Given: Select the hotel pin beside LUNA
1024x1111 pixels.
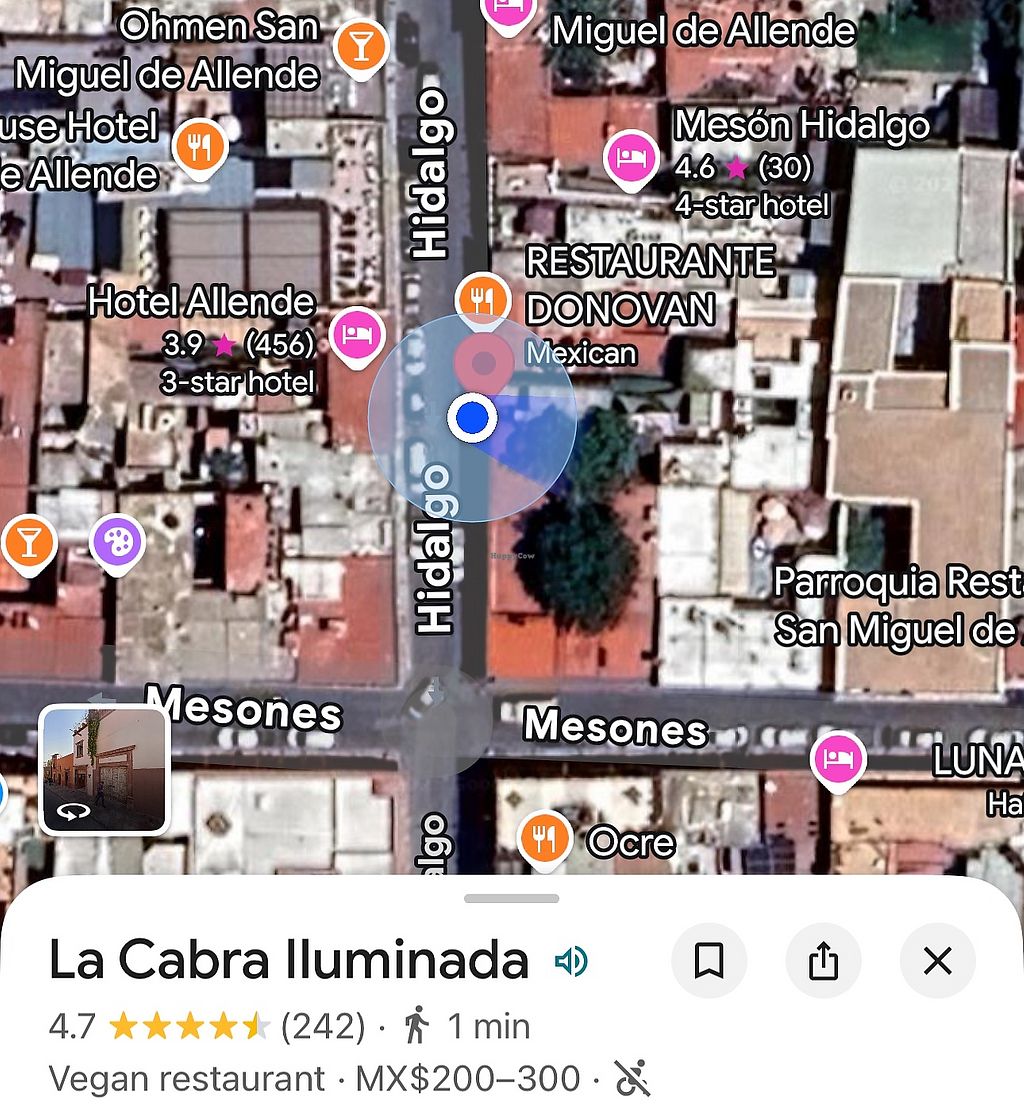Looking at the screenshot, I should [837, 760].
